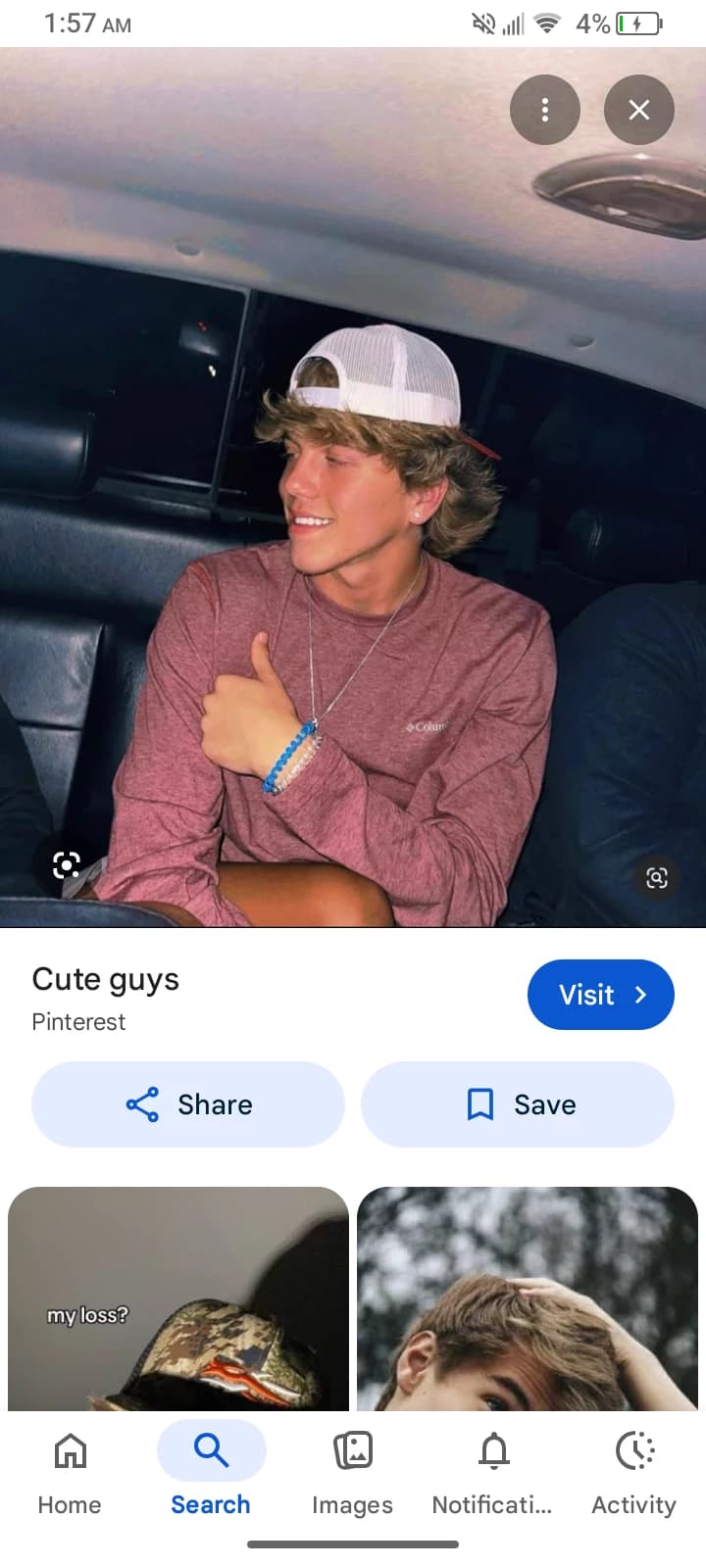706x1568 pixels.
Task: Share this image
Action: click(x=188, y=1104)
